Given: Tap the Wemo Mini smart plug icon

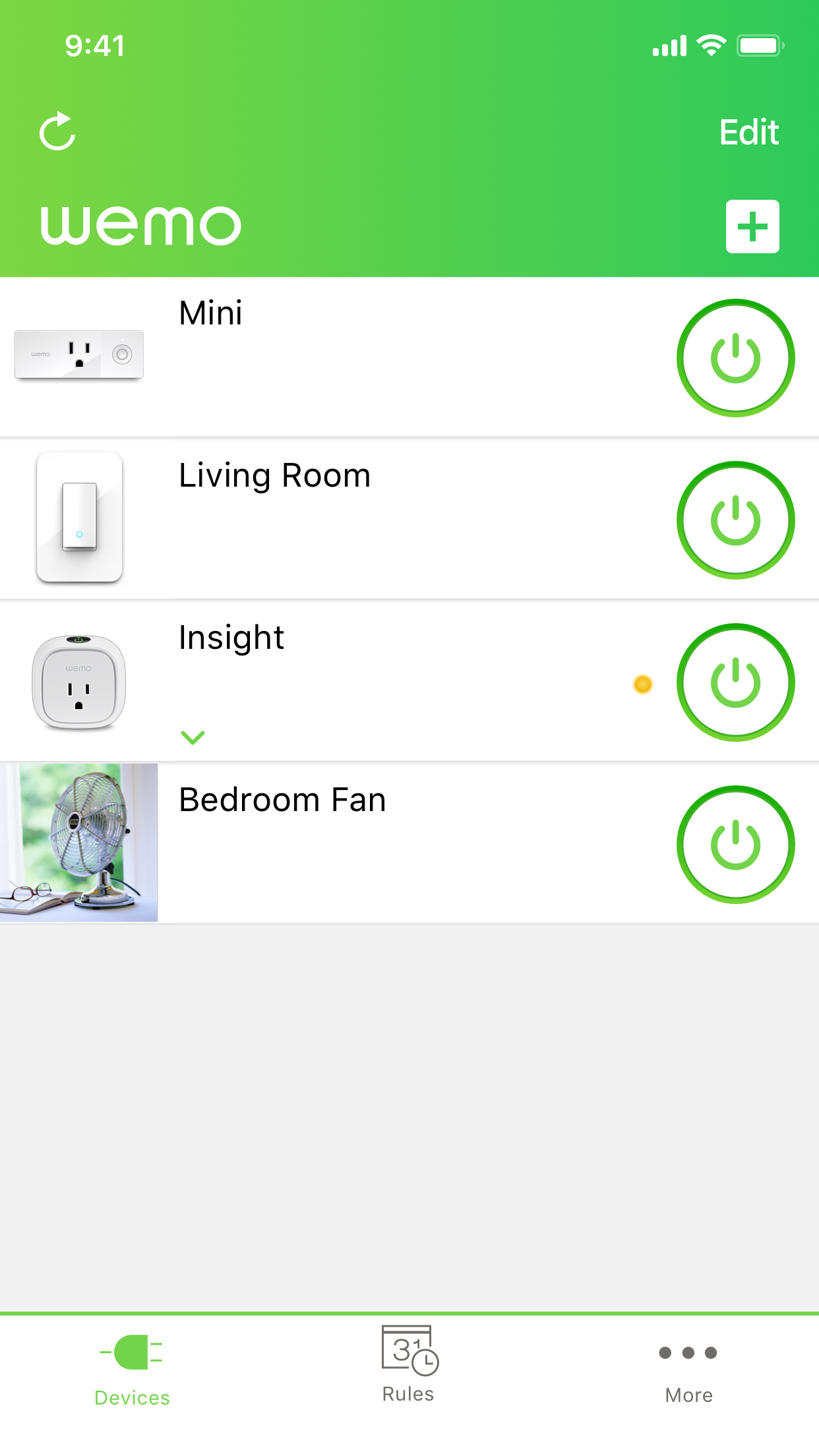Looking at the screenshot, I should (x=78, y=355).
